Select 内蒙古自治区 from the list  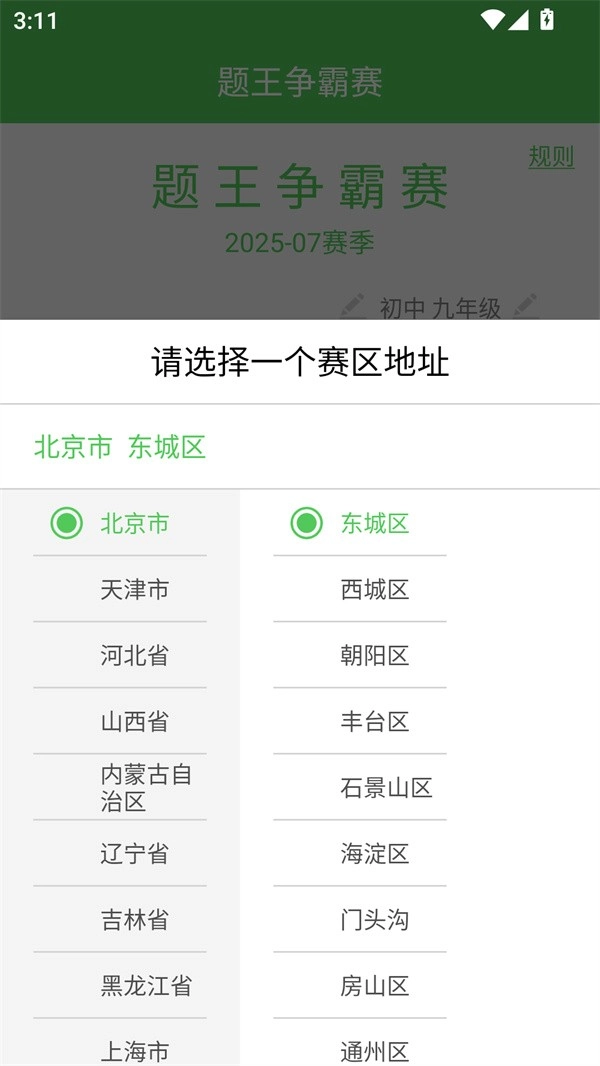[x=145, y=787]
